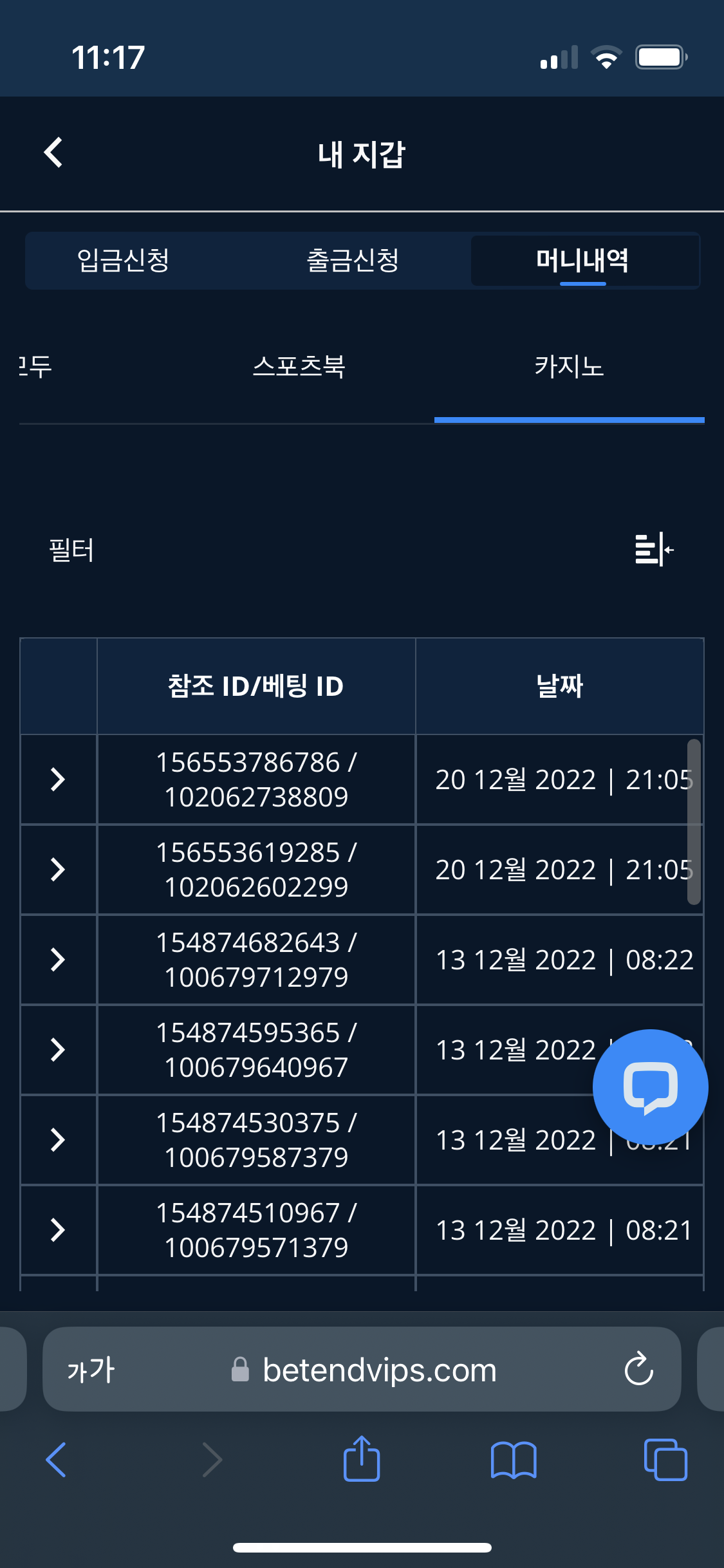The width and height of the screenshot is (724, 1568).
Task: Switch to the 입금신청 tab
Action: tap(123, 261)
